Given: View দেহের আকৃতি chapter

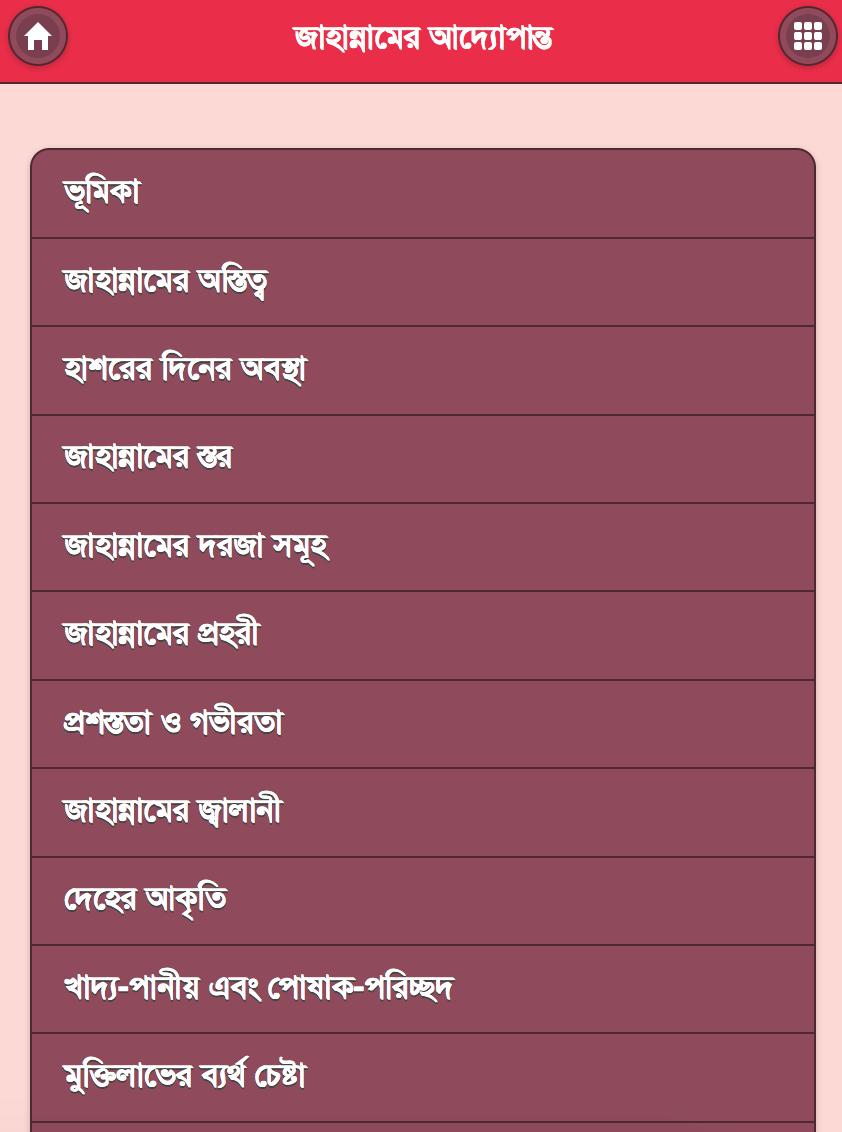Looking at the screenshot, I should (422, 900).
